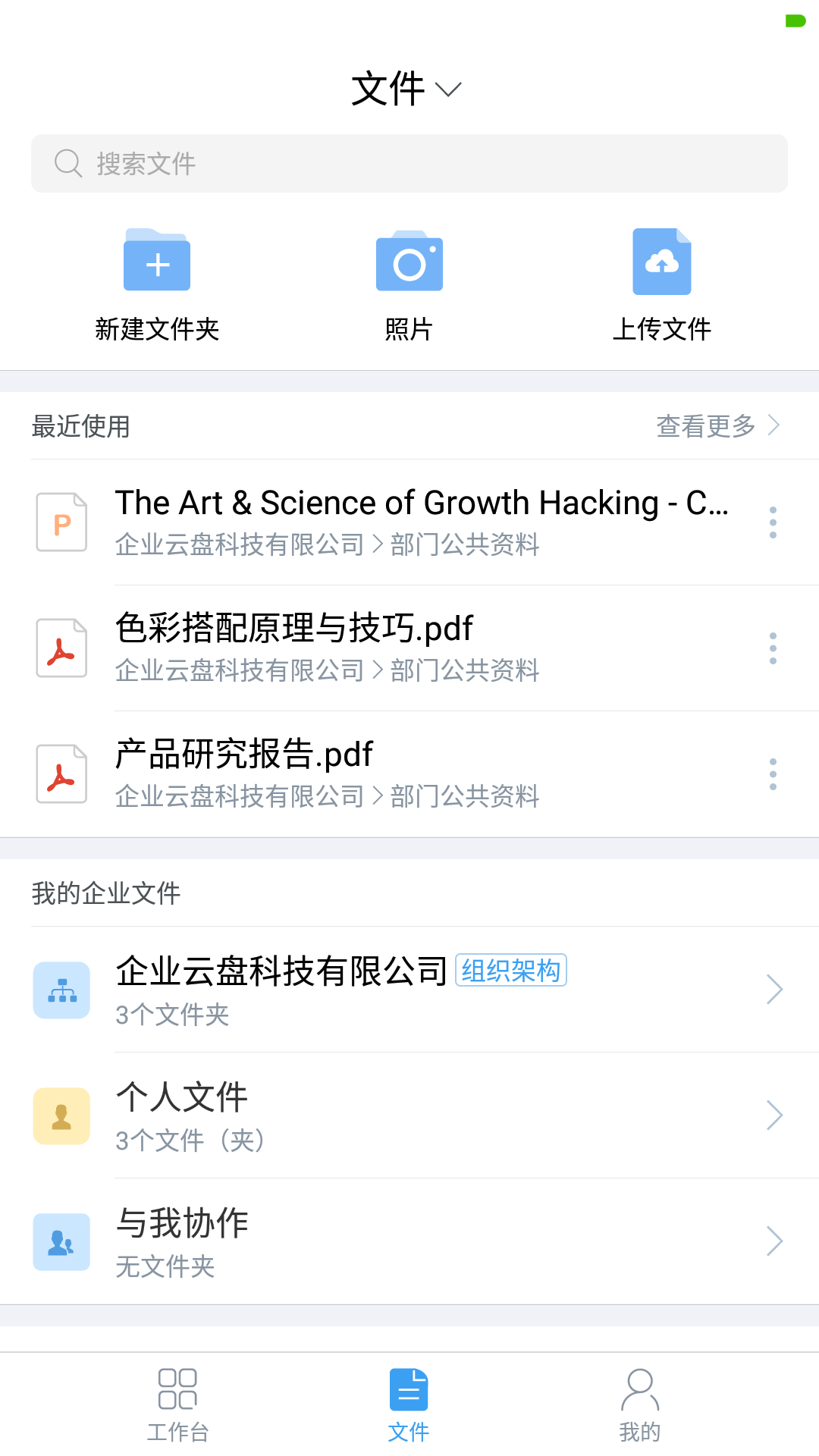Viewport: 819px width, 1456px height.
Task: Tap the organization tree icon beside 企业云盘科技有限公司
Action: point(61,990)
